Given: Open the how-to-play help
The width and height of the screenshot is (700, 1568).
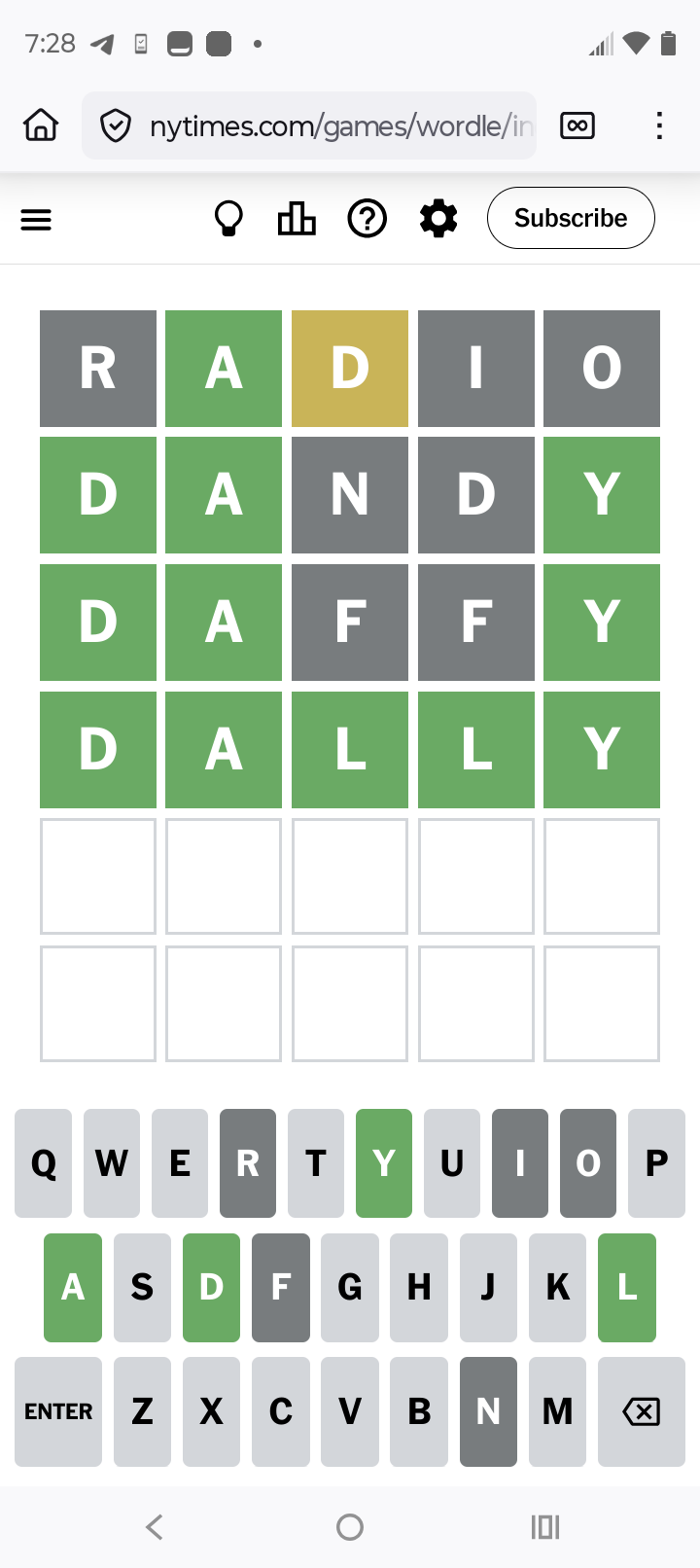Looking at the screenshot, I should coord(367,219).
